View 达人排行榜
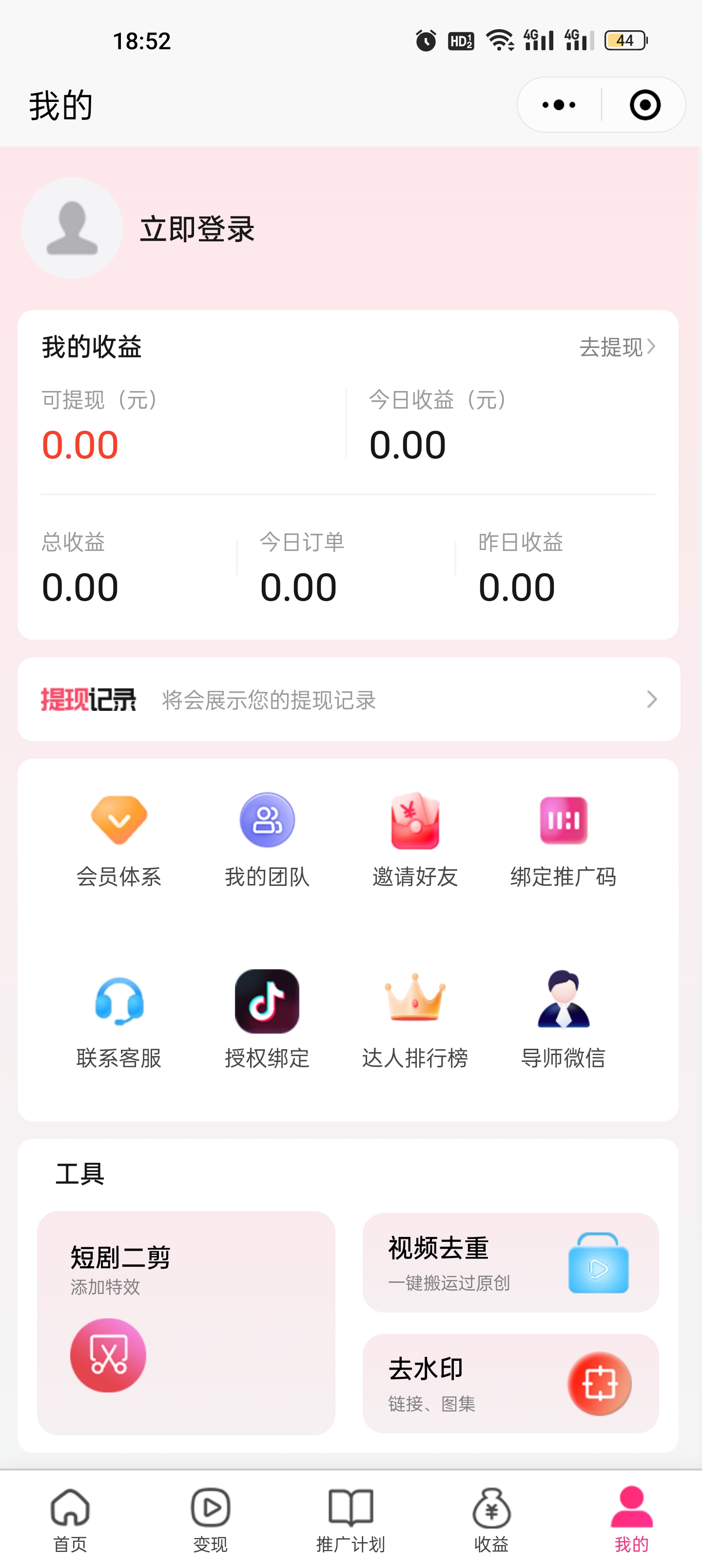This screenshot has height=1568, width=702. pyautogui.click(x=415, y=1020)
